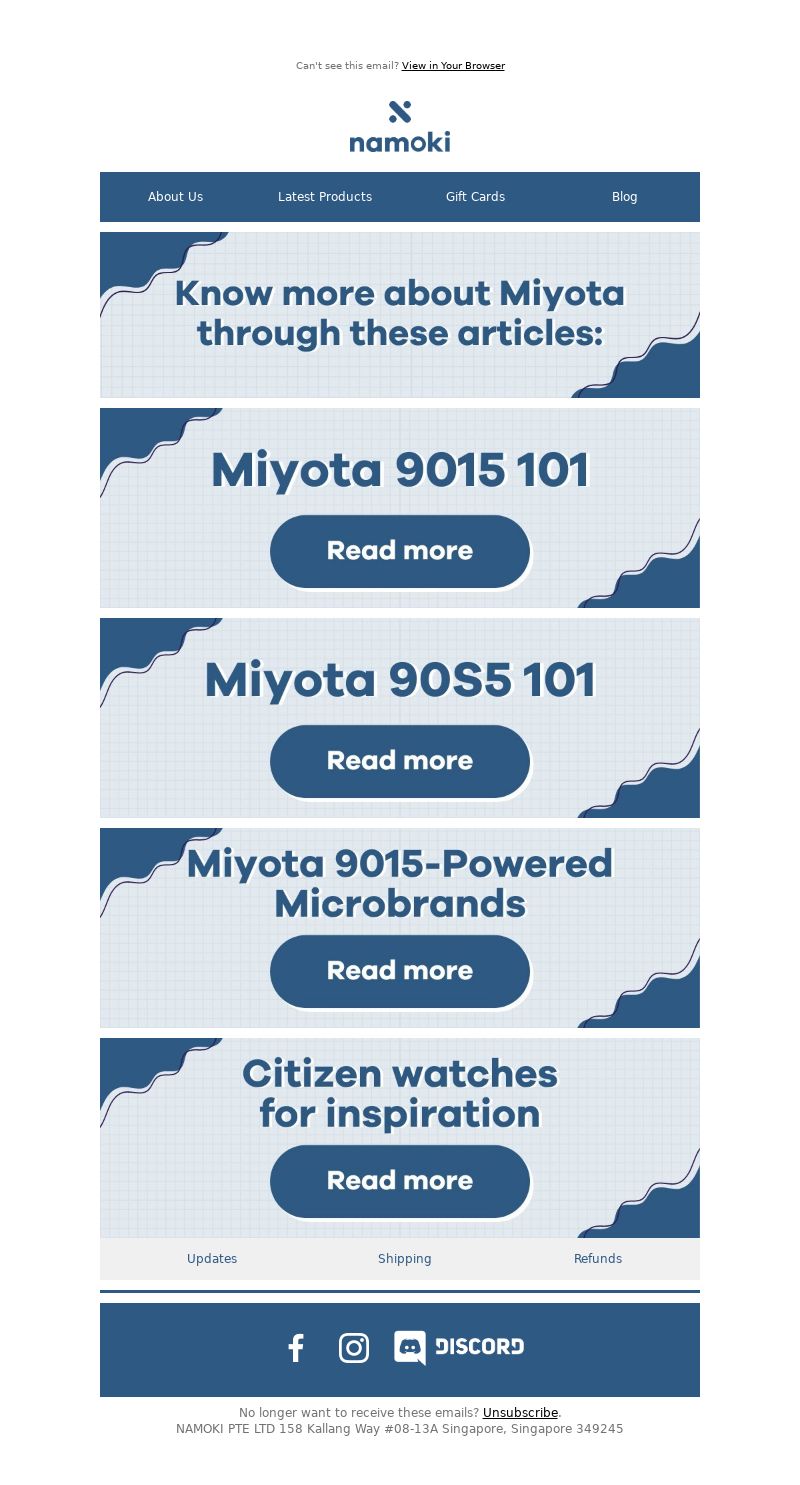
Task: Open View in Your Browser link
Action: [453, 66]
